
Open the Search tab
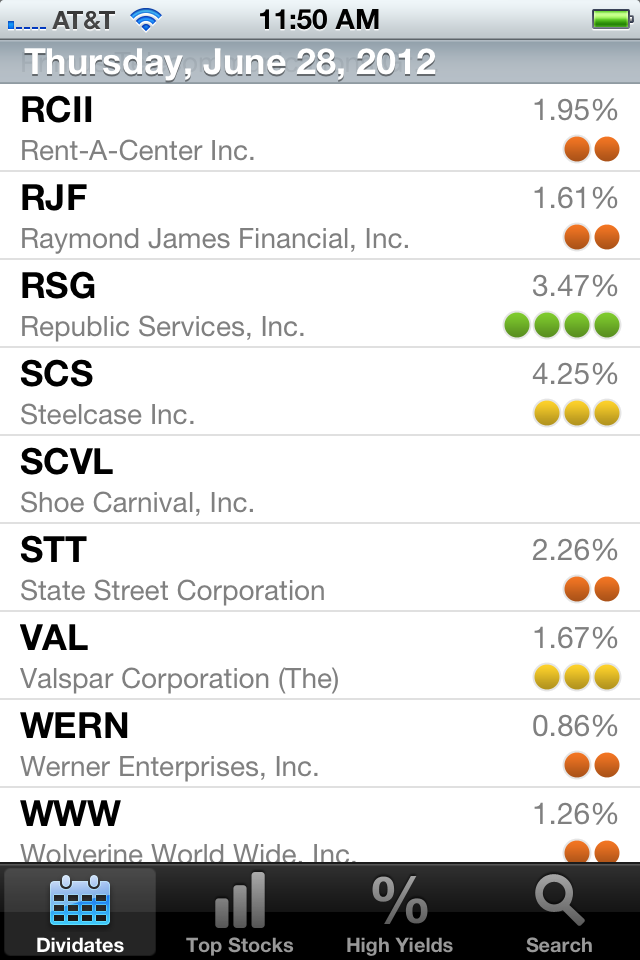[559, 912]
